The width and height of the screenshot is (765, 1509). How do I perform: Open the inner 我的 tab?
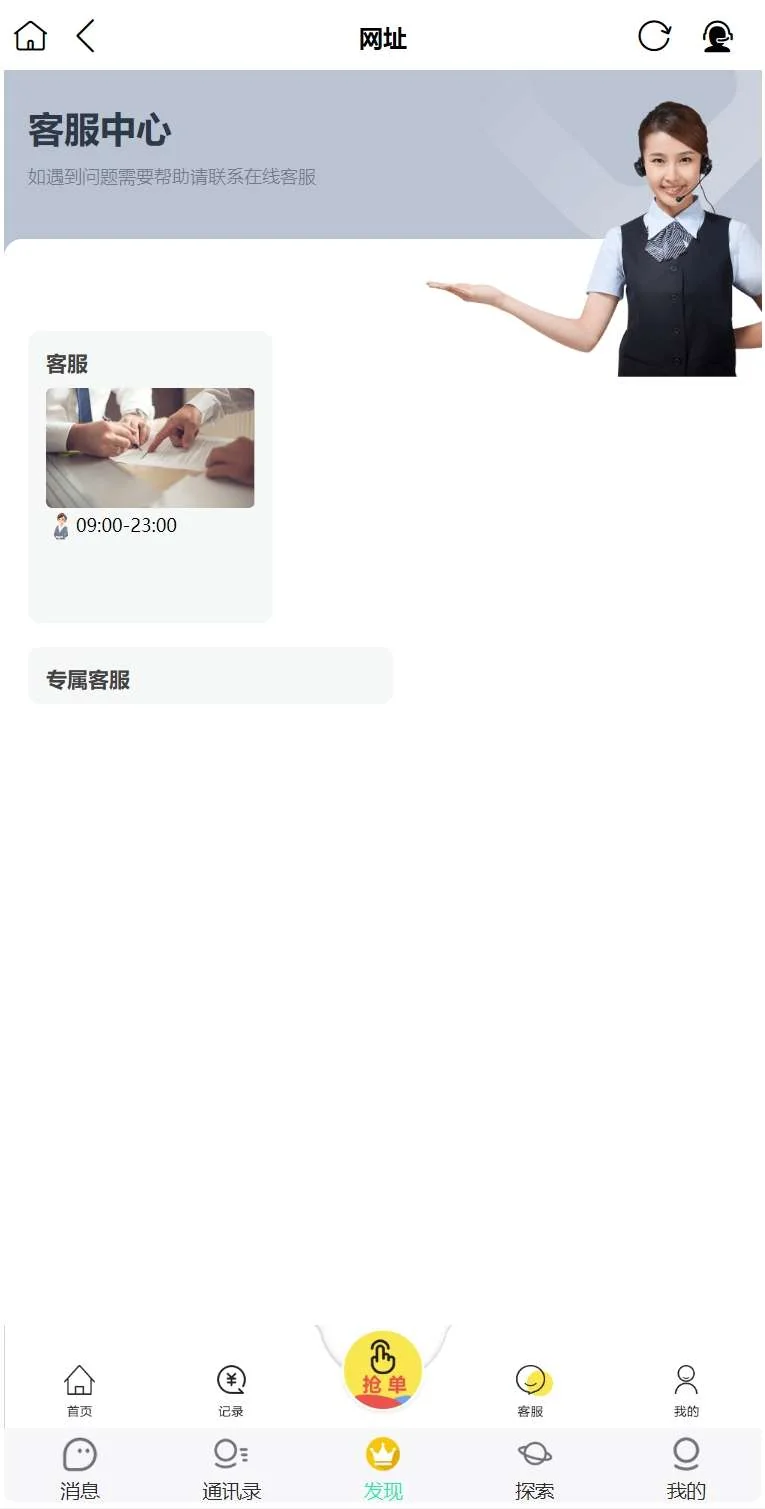686,1390
